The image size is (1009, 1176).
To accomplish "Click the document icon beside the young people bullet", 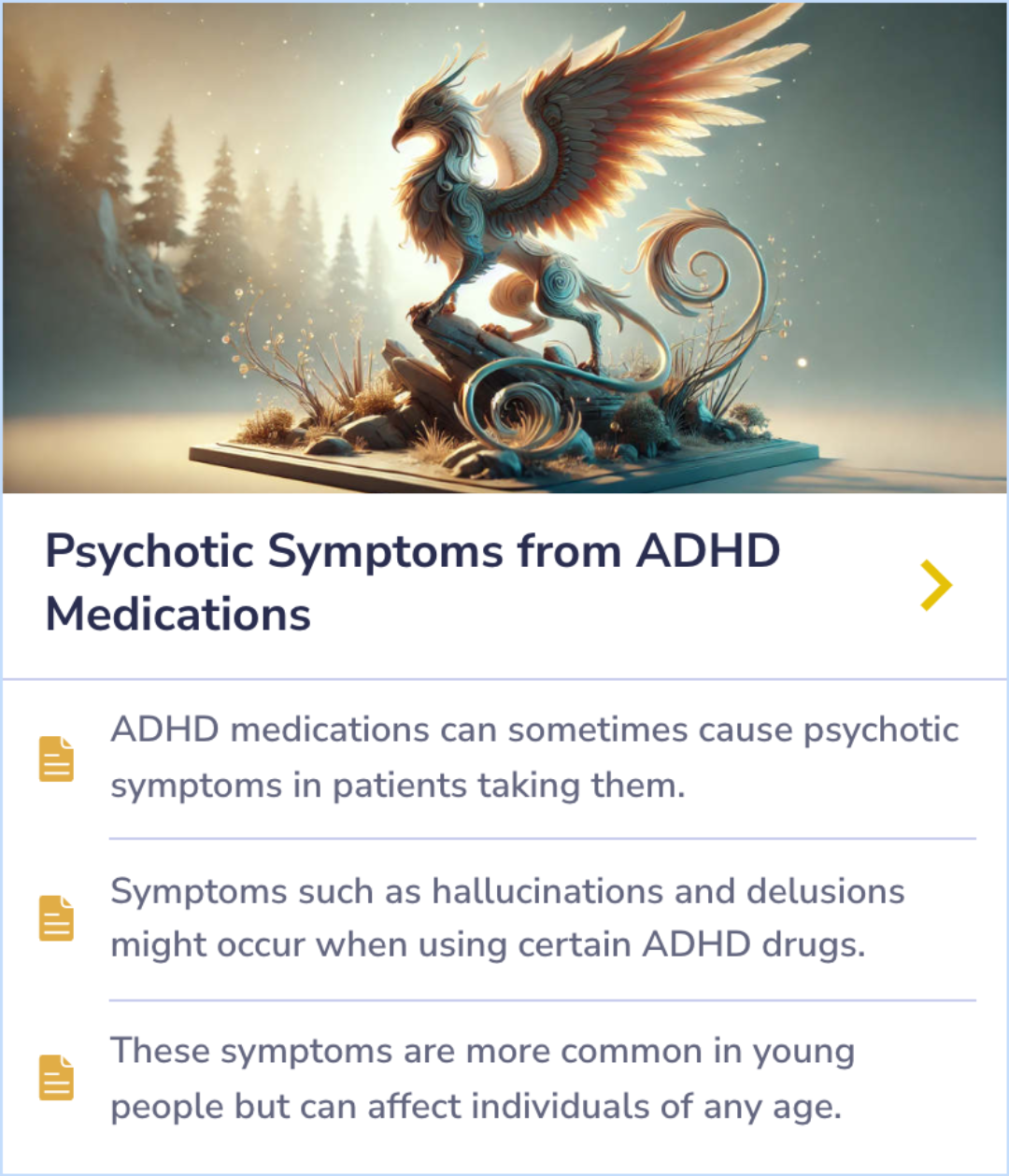I will 56,1076.
